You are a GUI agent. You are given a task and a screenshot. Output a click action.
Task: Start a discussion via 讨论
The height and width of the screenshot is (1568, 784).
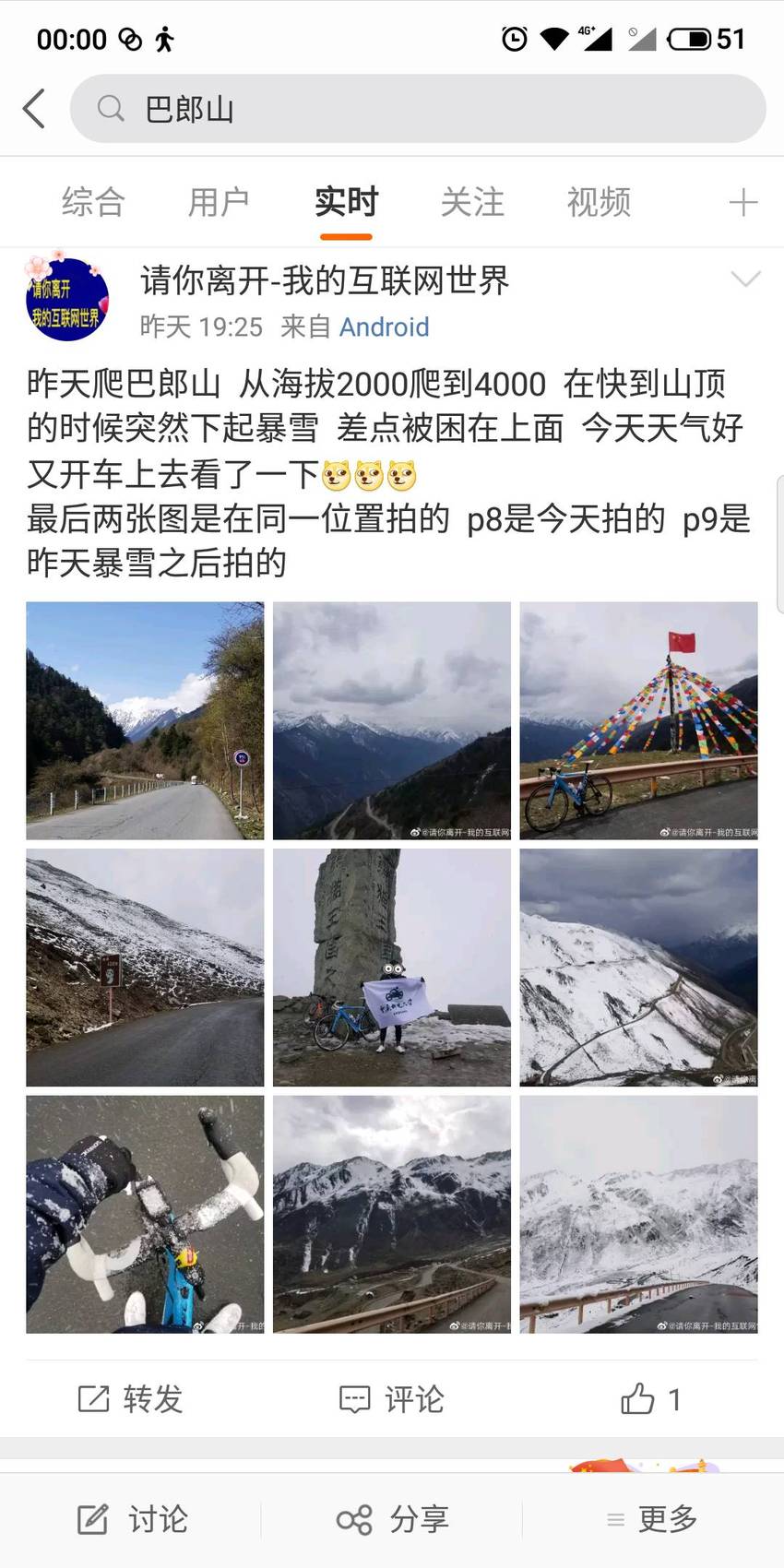click(132, 1519)
